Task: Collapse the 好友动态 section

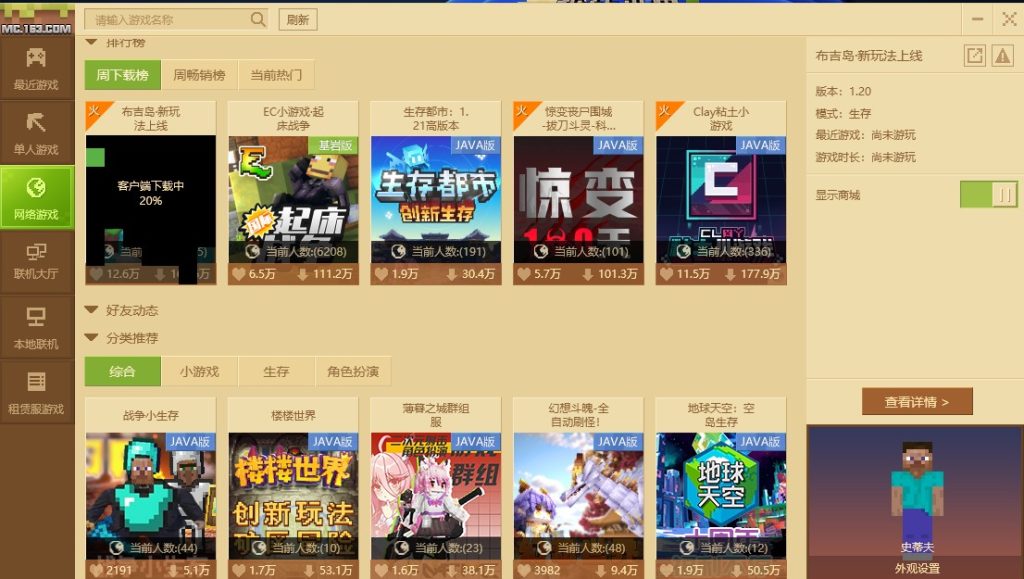Action: click(x=92, y=310)
